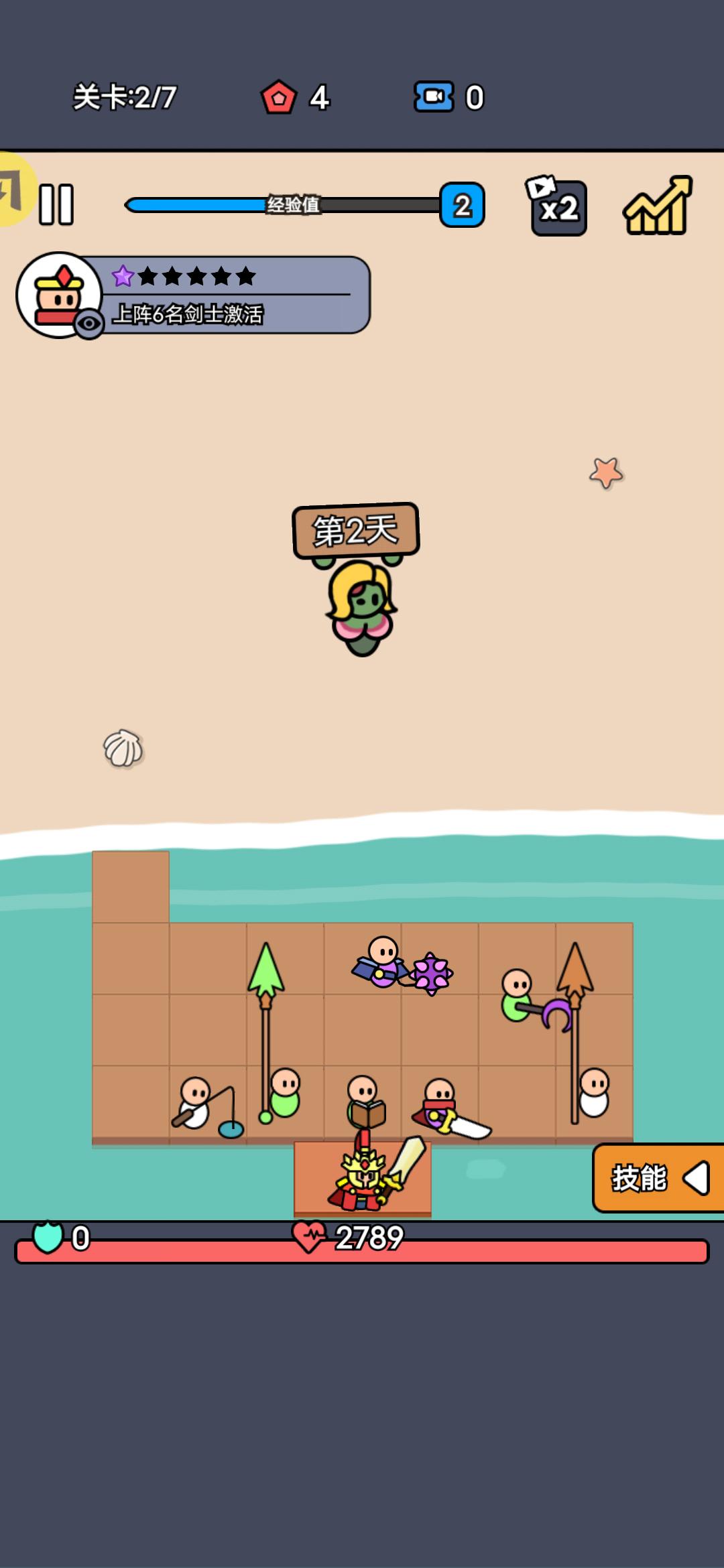The height and width of the screenshot is (1568, 724).
Task: Open the 技能 skills panel
Action: (x=658, y=1177)
